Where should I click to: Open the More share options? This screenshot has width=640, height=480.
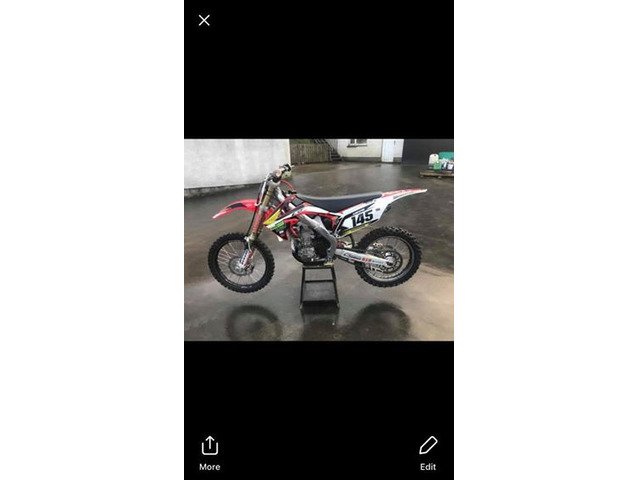click(x=210, y=451)
